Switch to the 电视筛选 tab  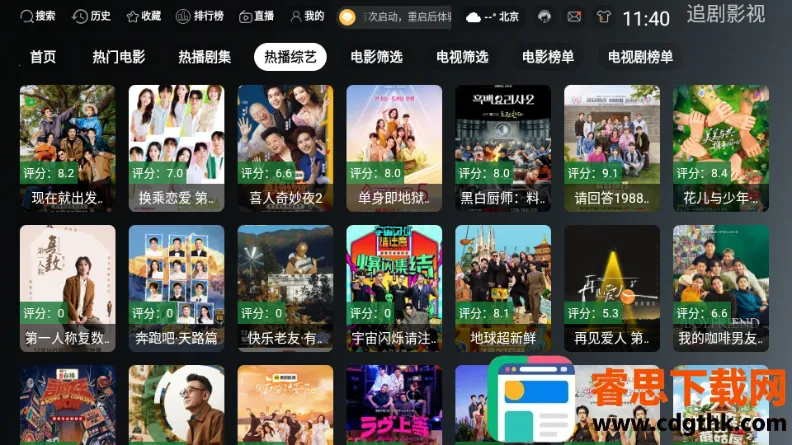tap(462, 57)
